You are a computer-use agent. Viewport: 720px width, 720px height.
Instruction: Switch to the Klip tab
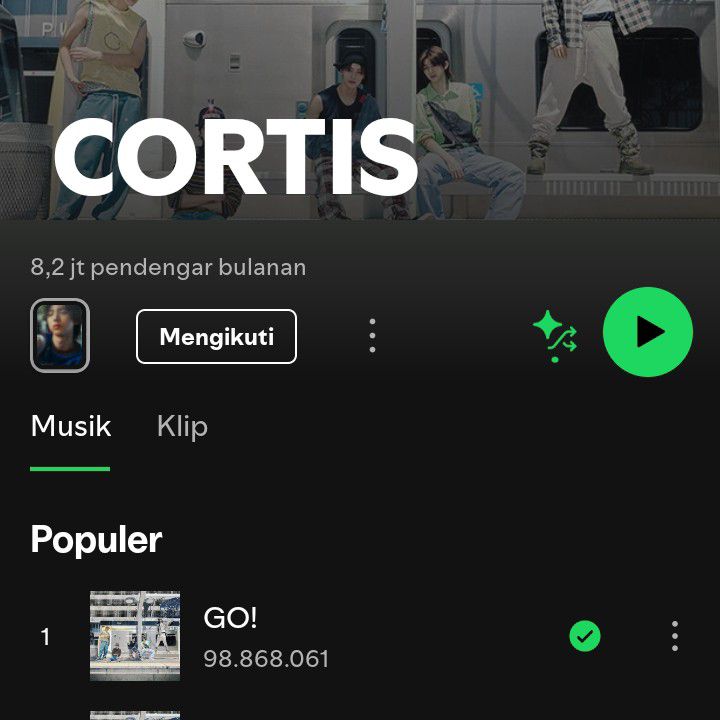[x=182, y=426]
